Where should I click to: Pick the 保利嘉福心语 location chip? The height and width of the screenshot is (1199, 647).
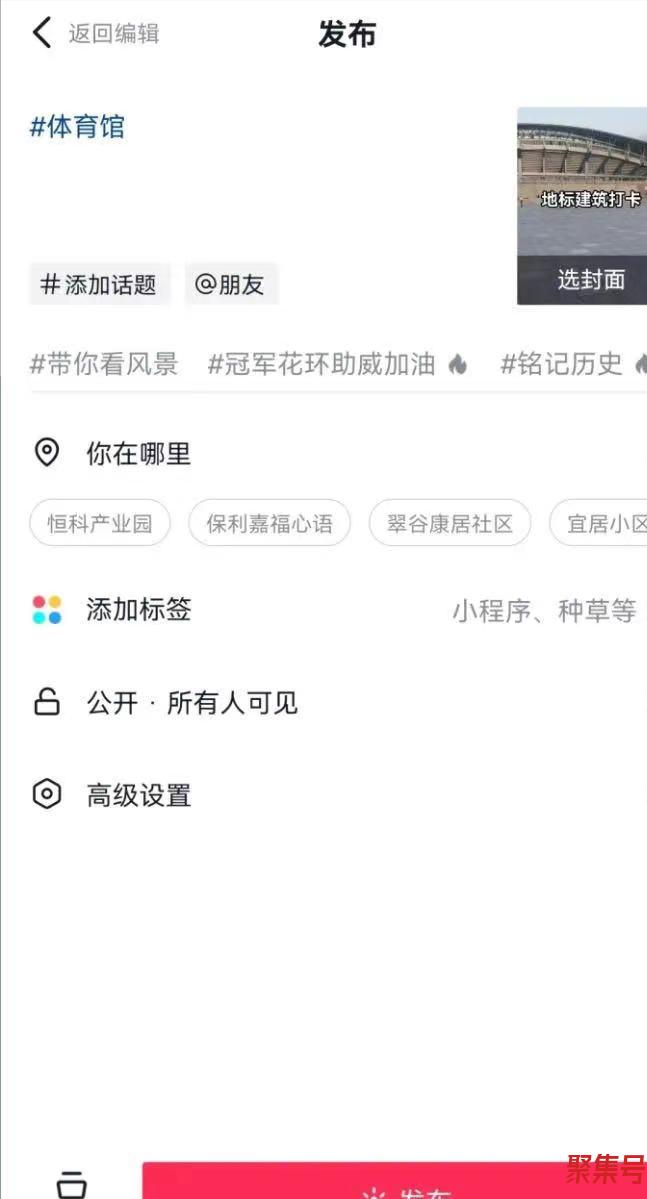click(x=269, y=523)
